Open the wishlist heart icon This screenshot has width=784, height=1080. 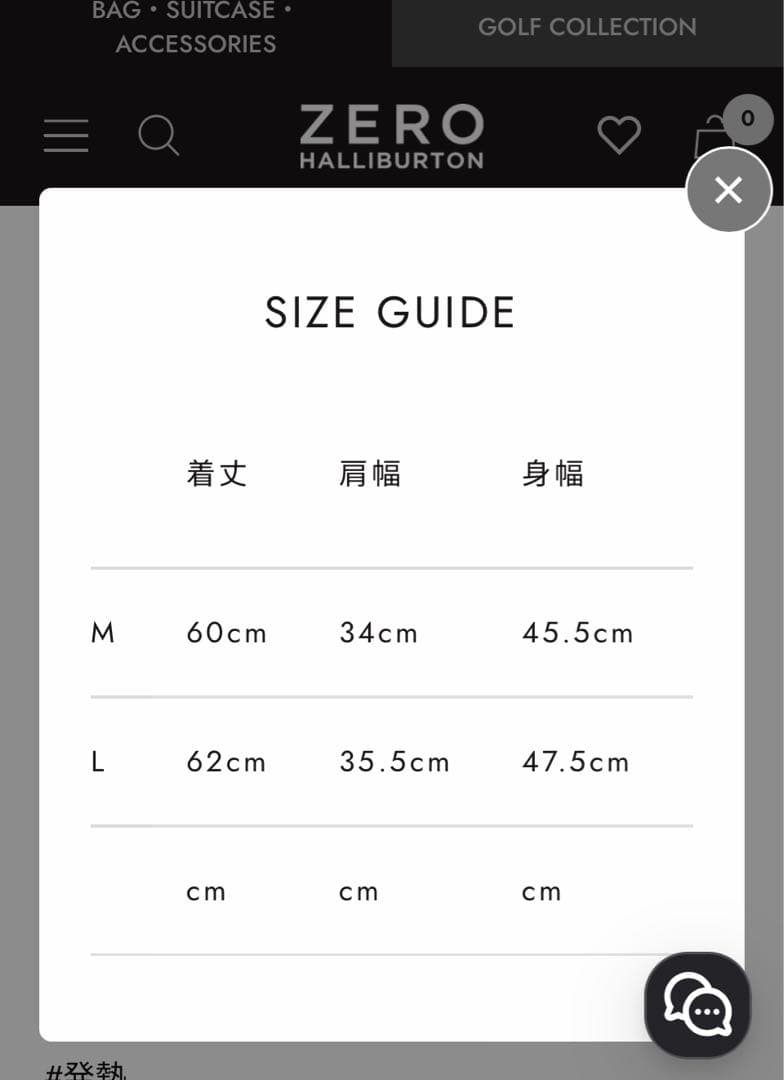pyautogui.click(x=619, y=134)
